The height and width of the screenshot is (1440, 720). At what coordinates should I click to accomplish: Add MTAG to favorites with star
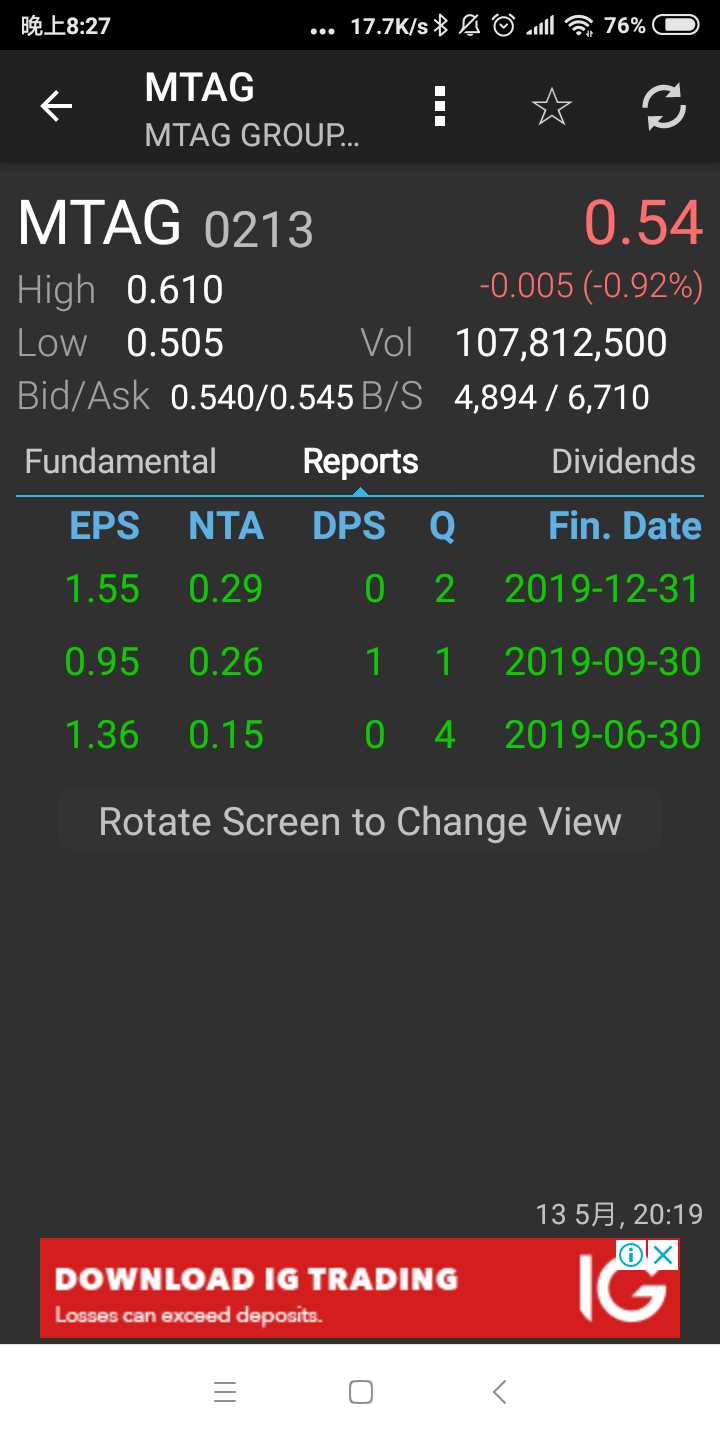click(551, 106)
